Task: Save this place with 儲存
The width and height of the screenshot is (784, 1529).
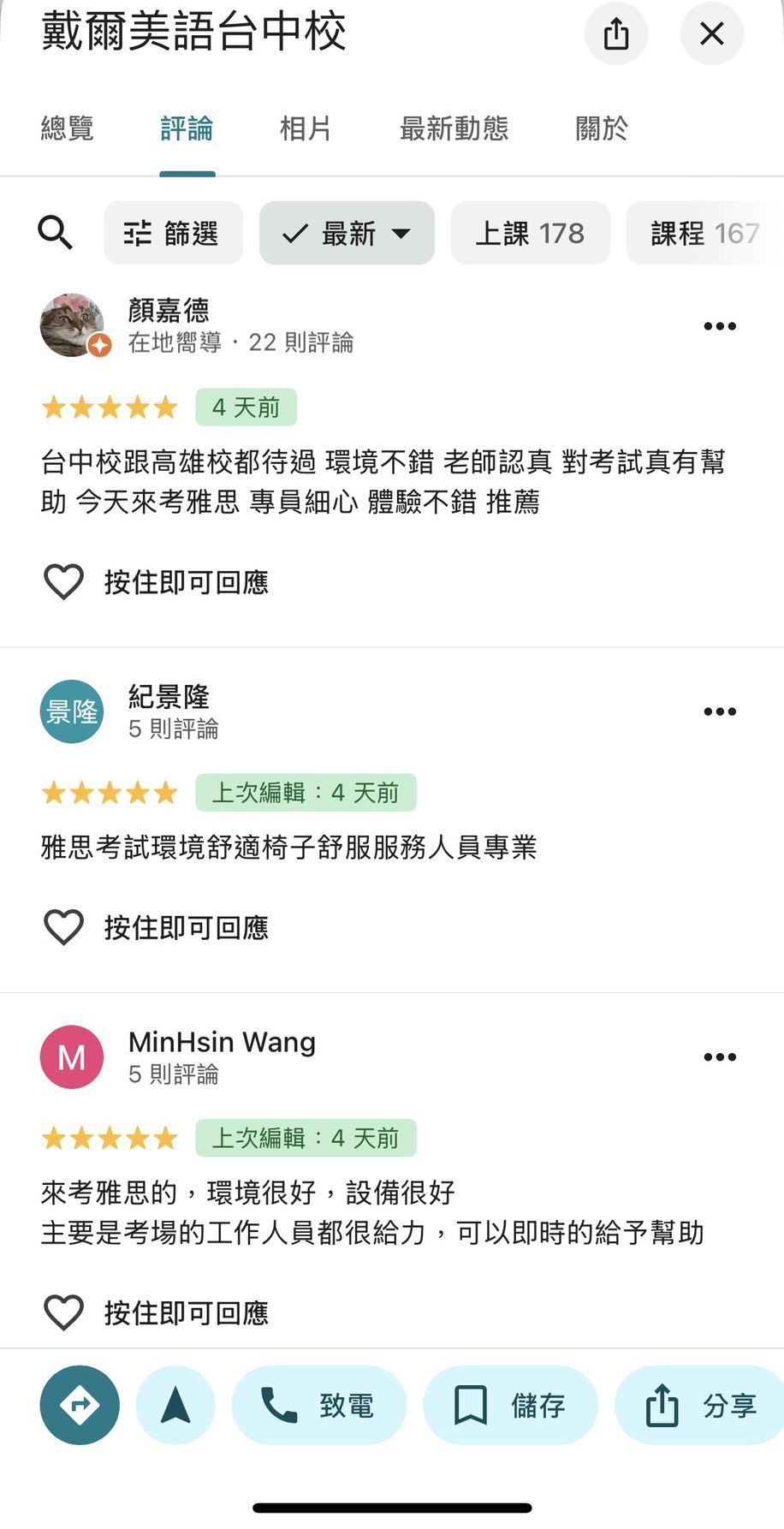Action: [510, 1405]
